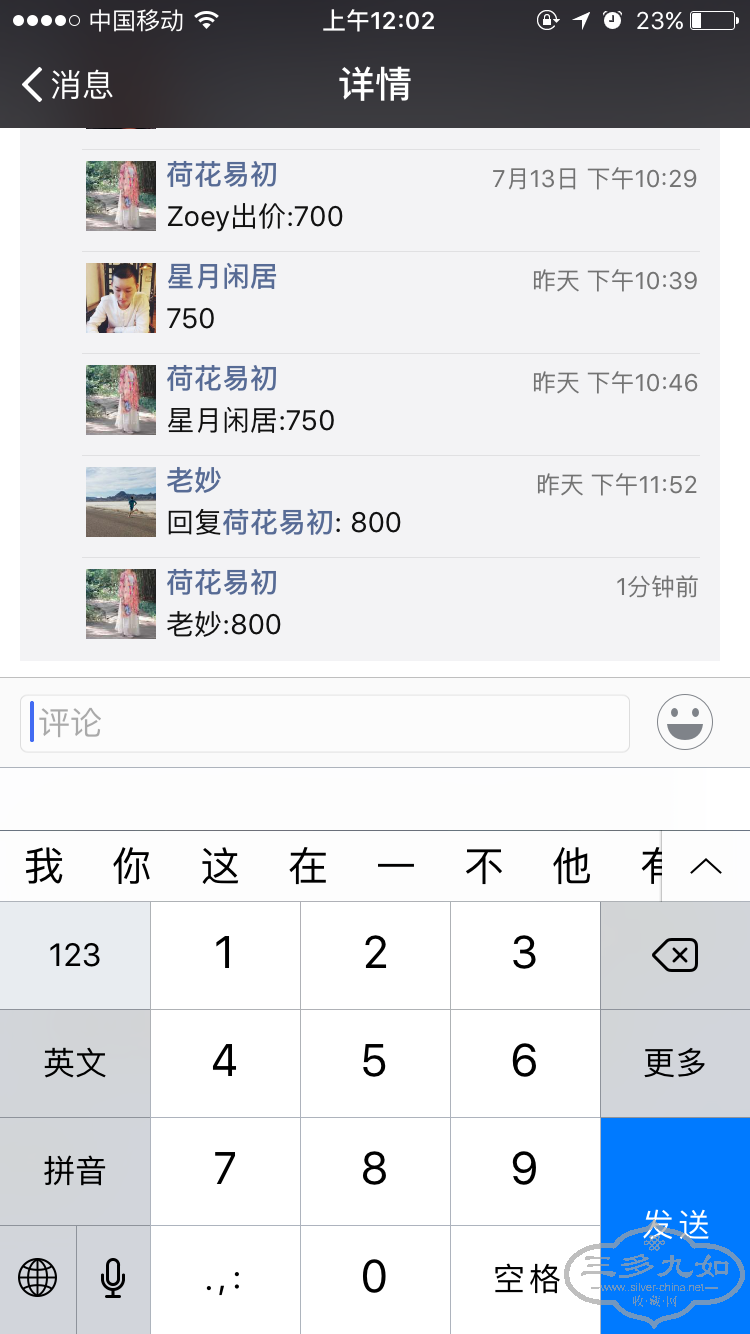Open the globe keyboard switcher
750x1334 pixels.
point(38,1278)
